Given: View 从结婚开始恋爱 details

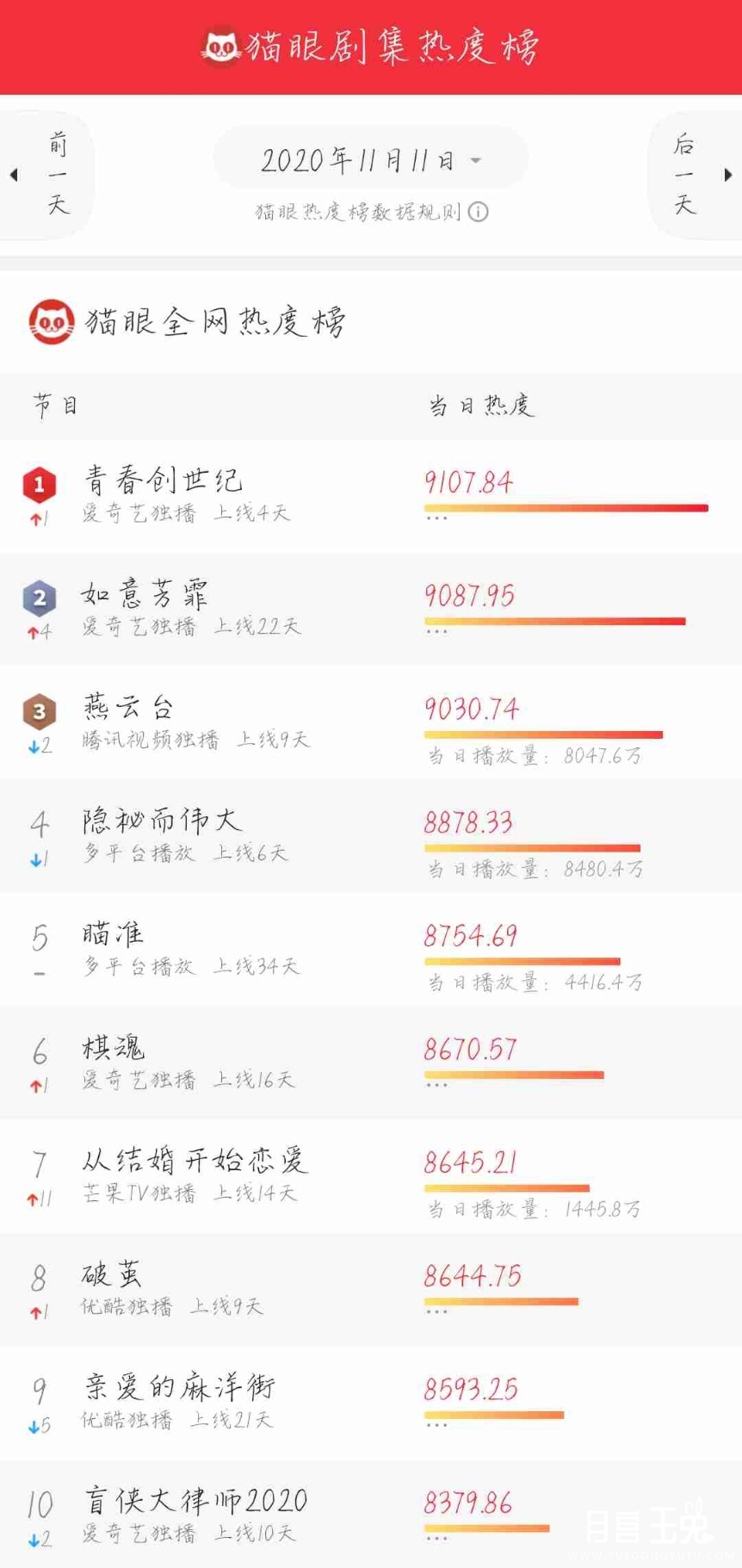Looking at the screenshot, I should click(371, 1177).
